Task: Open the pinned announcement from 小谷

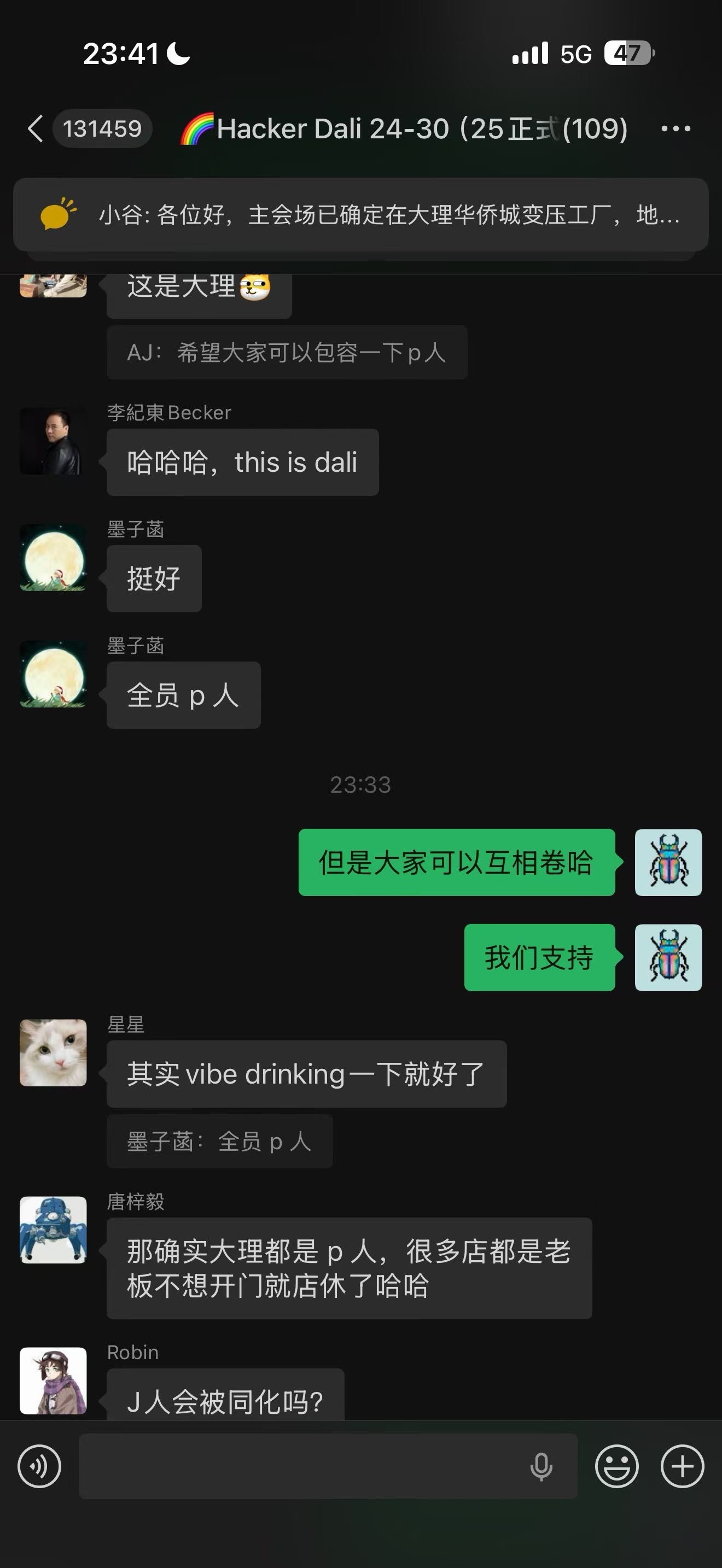Action: 360,215
